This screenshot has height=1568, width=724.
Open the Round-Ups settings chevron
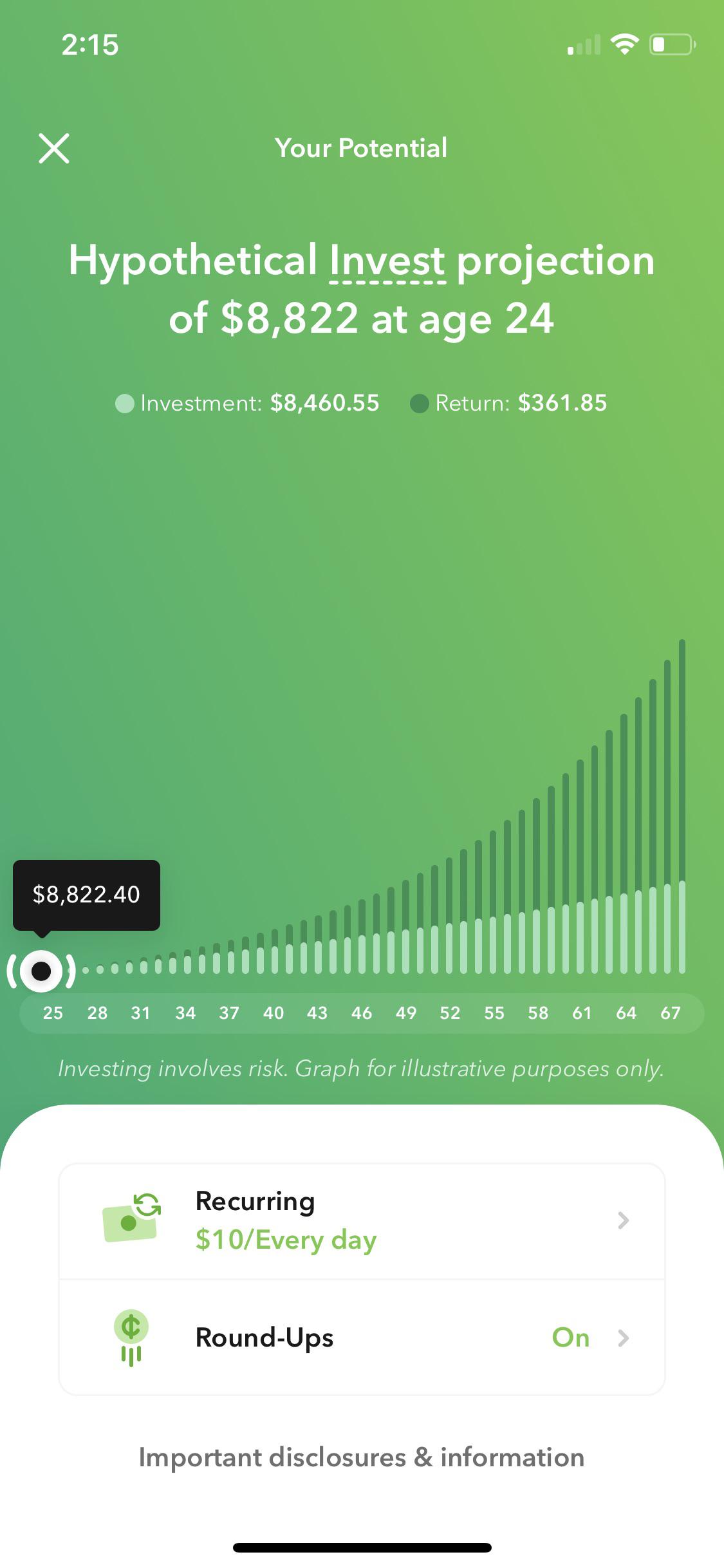(x=622, y=1338)
